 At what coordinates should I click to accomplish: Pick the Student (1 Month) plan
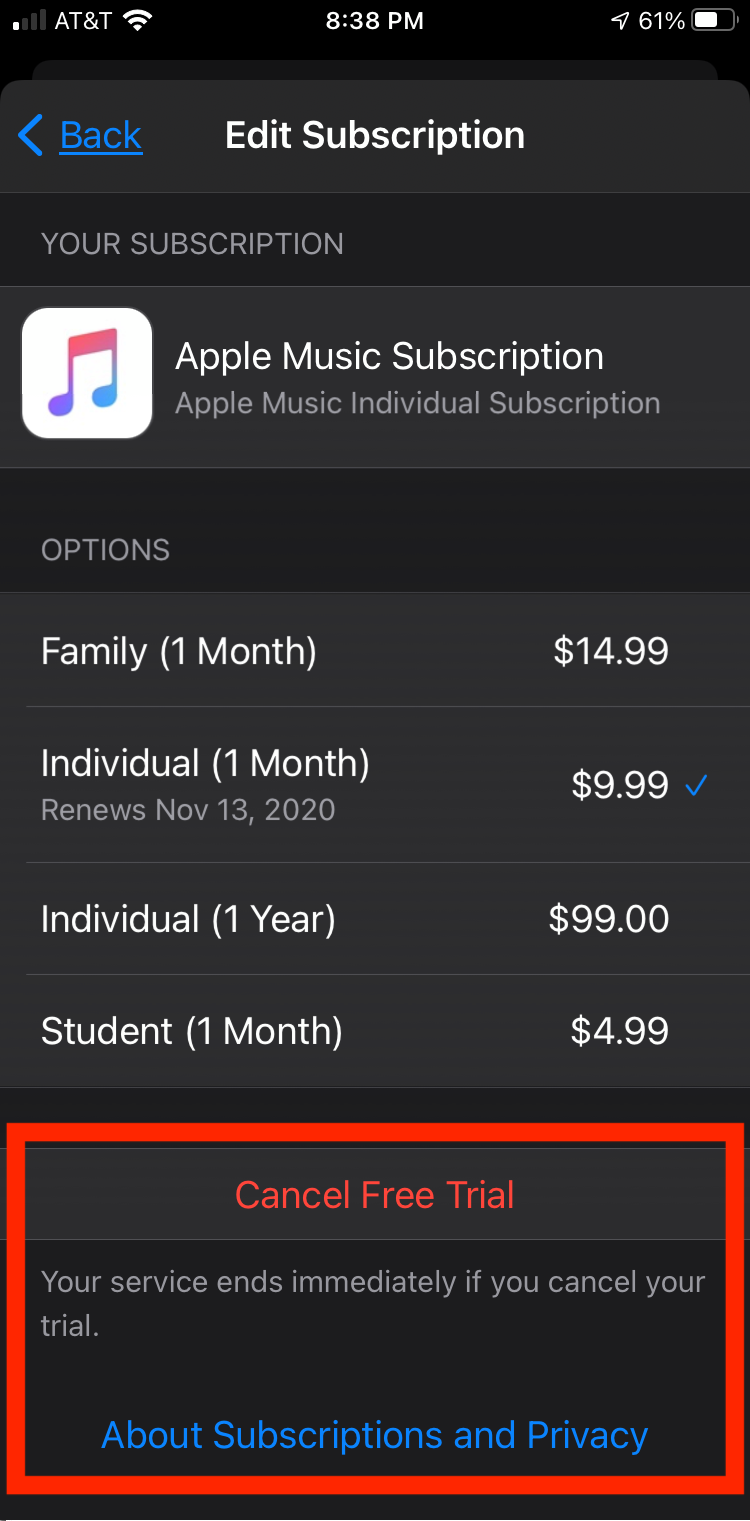[374, 1031]
